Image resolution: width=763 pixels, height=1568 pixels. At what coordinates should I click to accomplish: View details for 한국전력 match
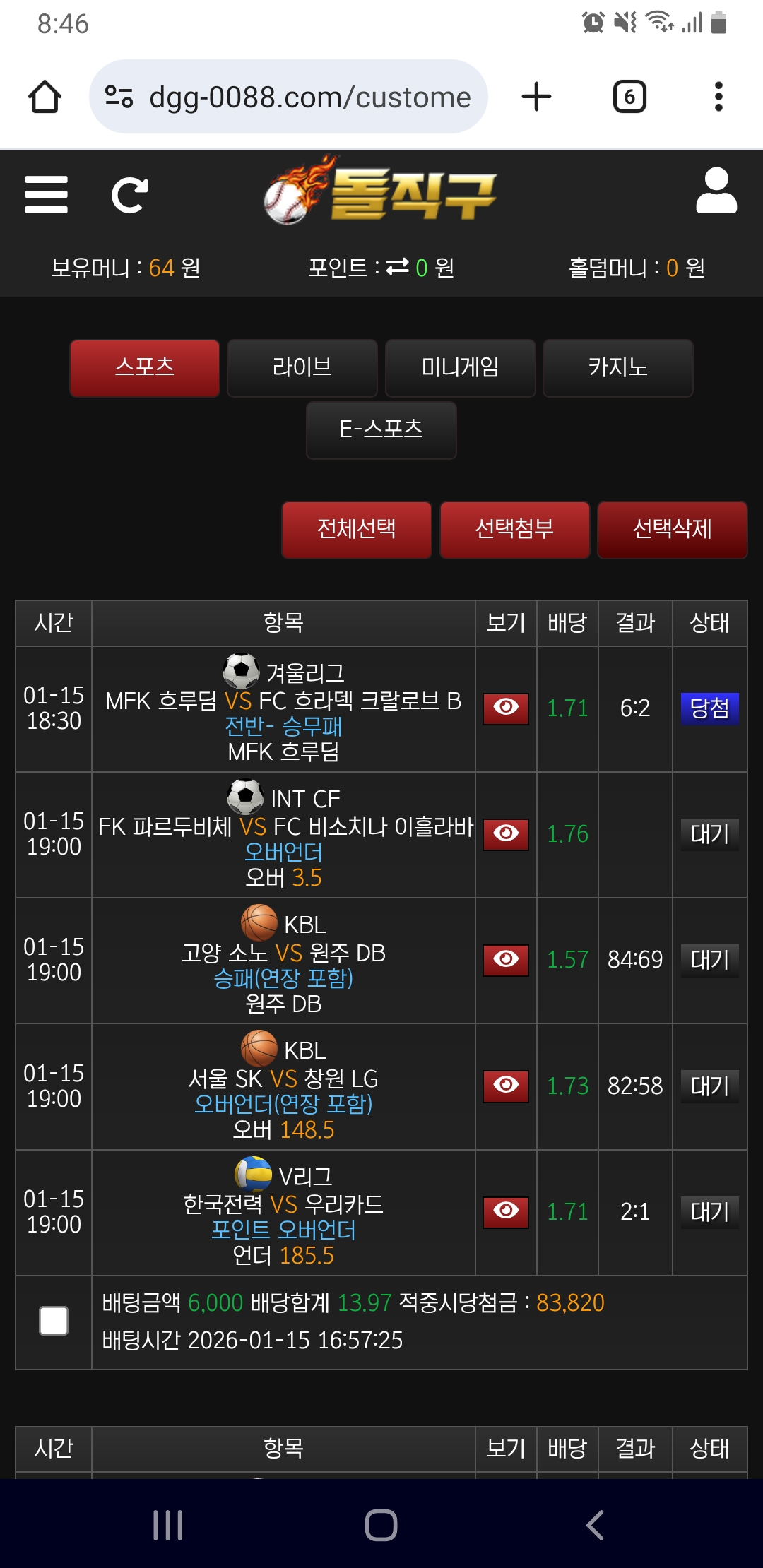point(505,1211)
